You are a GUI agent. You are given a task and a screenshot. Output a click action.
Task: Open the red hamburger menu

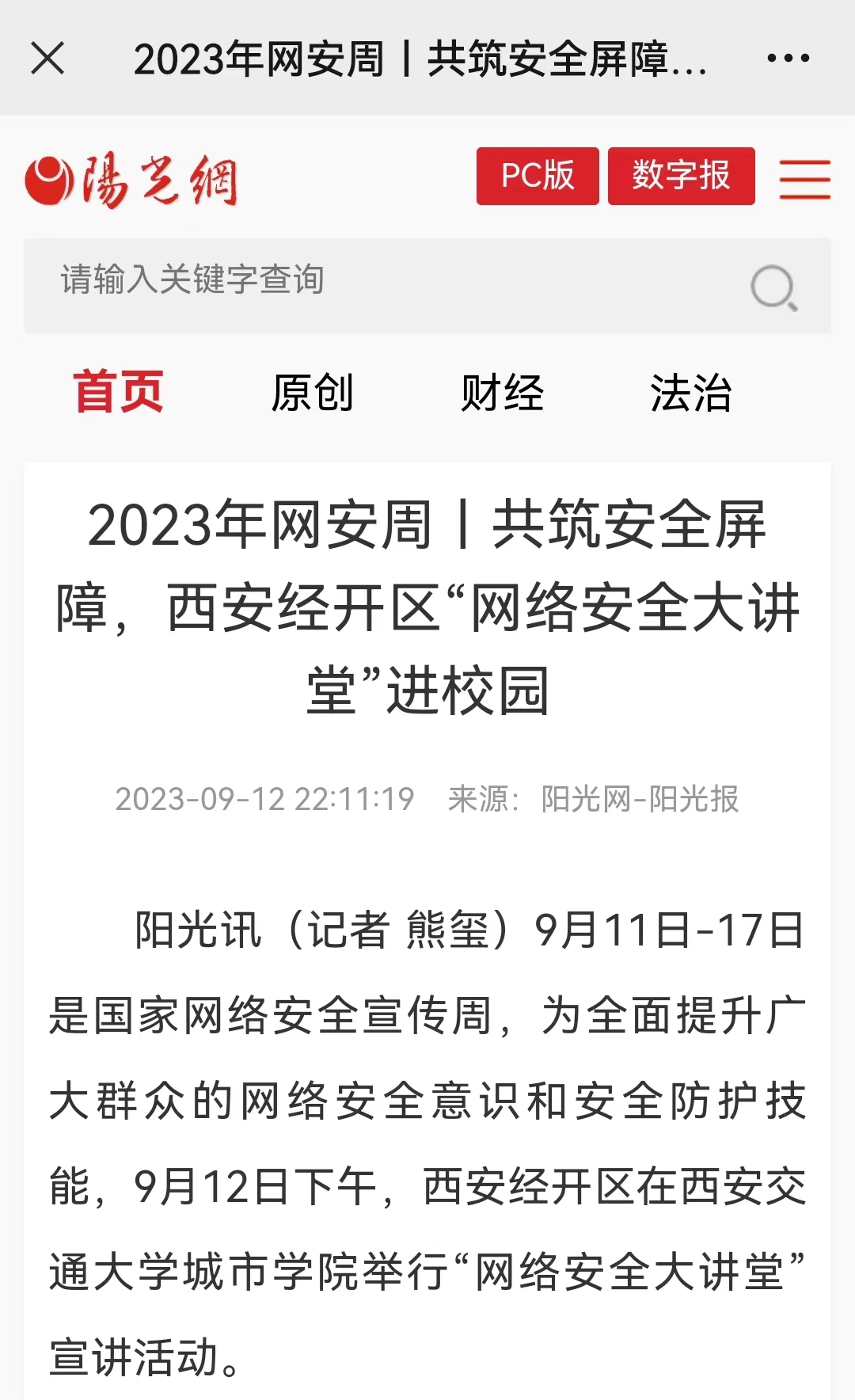point(804,179)
